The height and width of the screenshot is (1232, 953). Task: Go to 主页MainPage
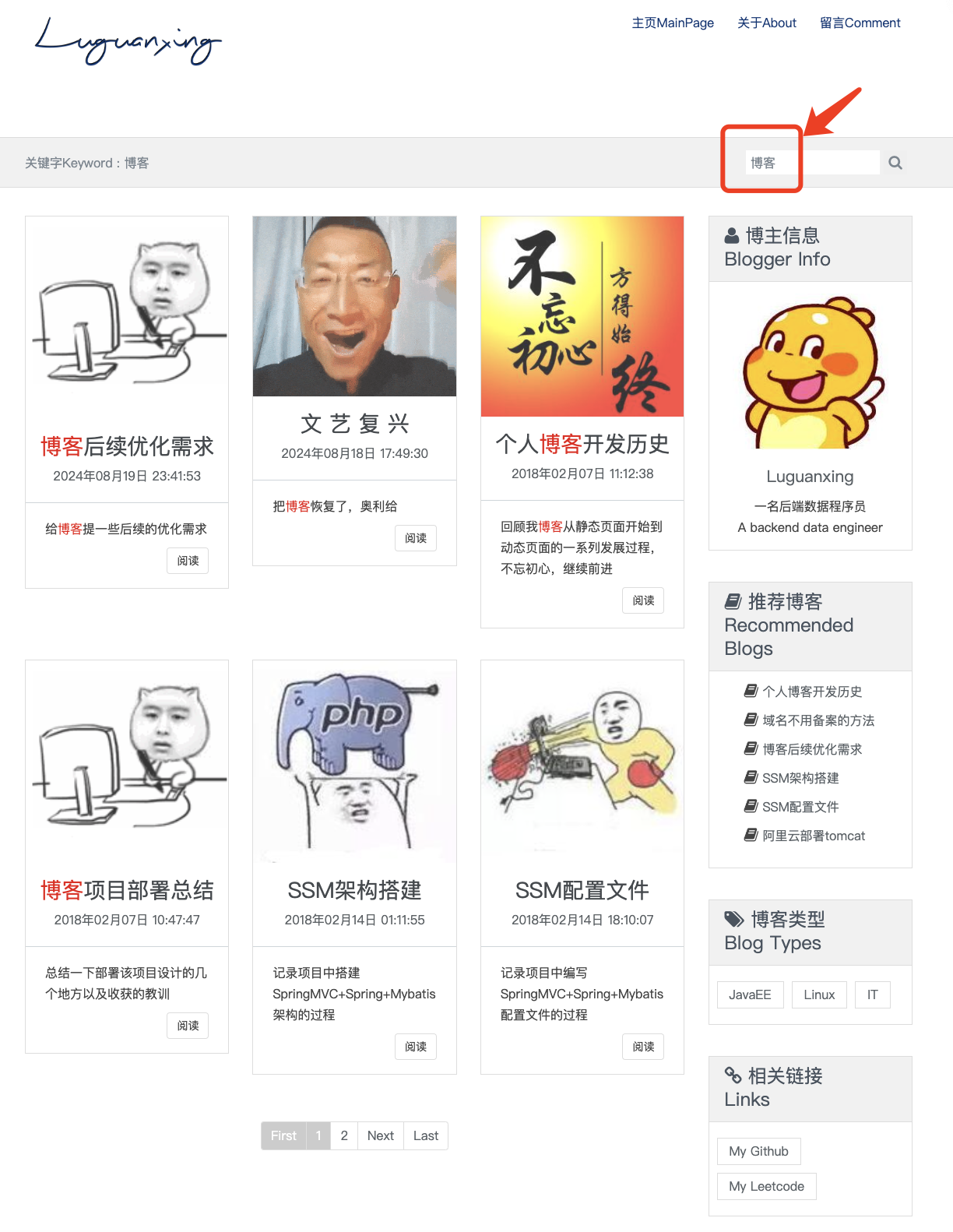(x=673, y=23)
